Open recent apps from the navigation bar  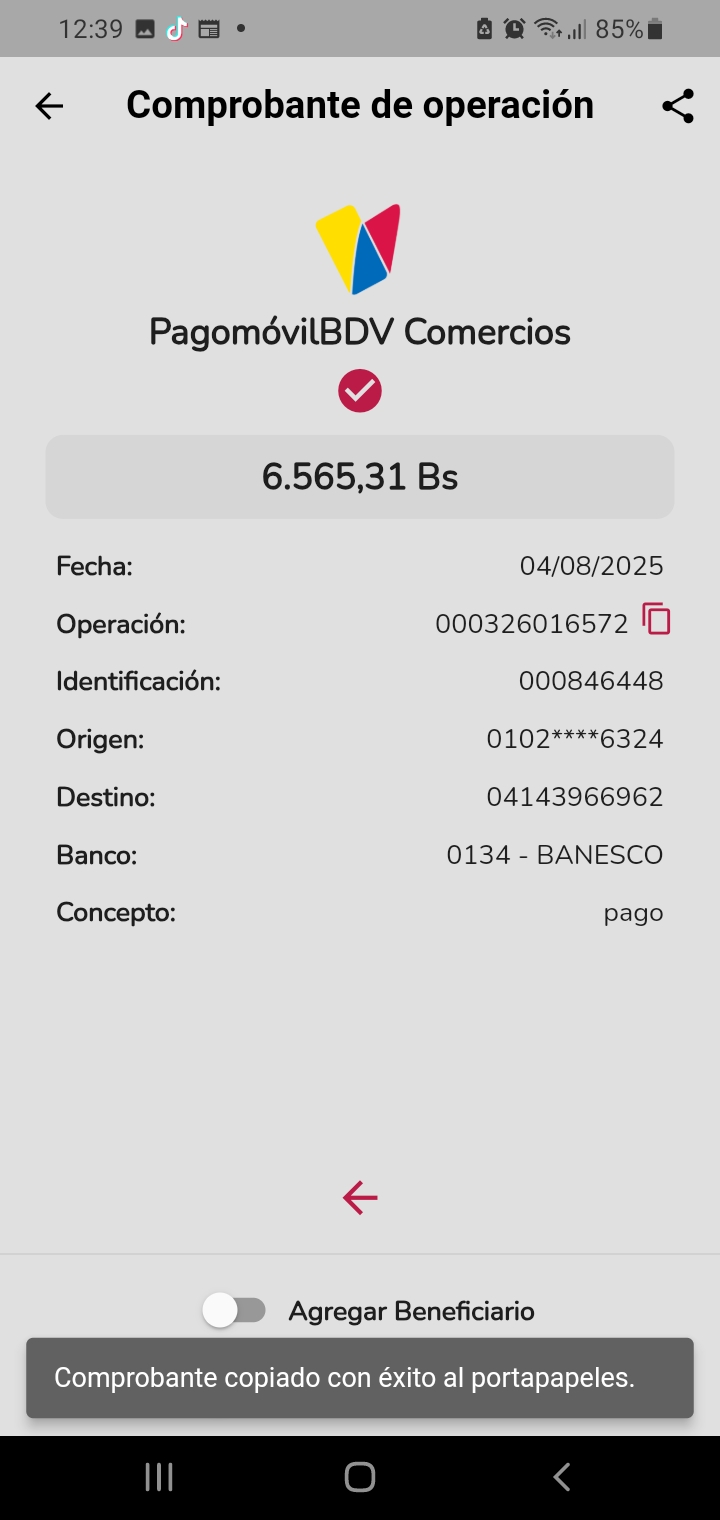click(159, 1477)
